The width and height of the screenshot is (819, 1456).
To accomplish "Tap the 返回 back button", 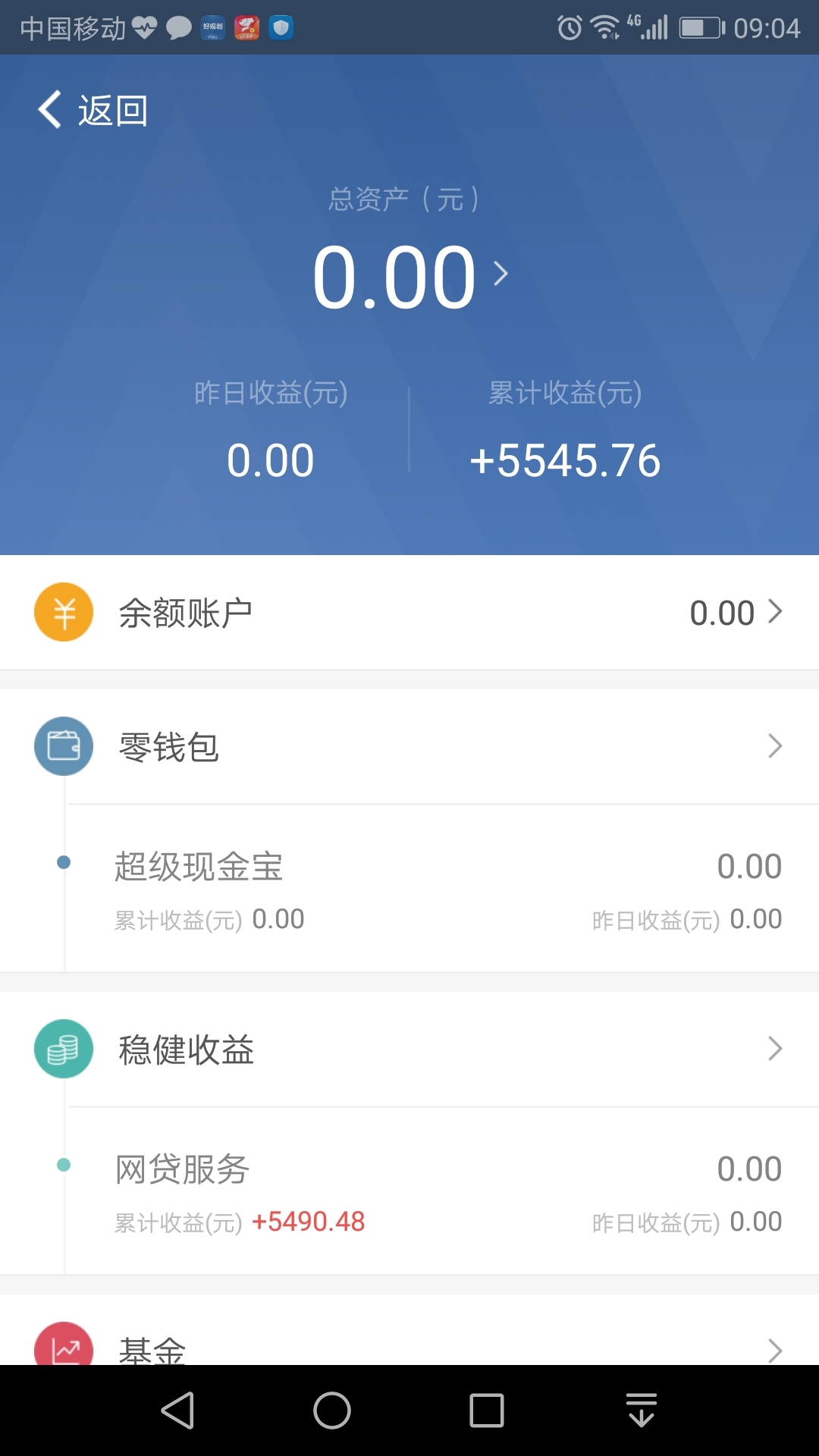I will pos(93,110).
